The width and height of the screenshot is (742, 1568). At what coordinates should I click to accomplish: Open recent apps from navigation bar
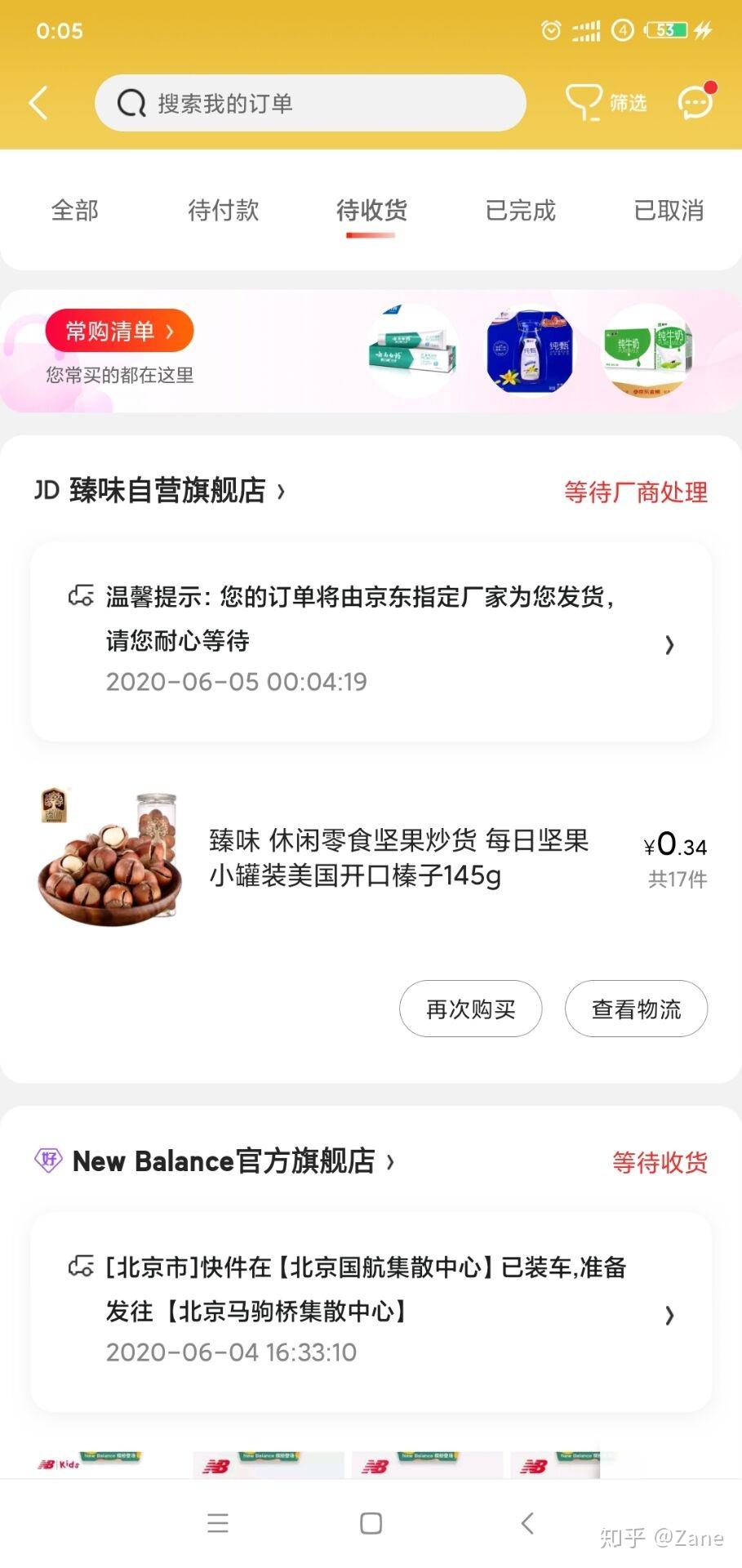[218, 1523]
